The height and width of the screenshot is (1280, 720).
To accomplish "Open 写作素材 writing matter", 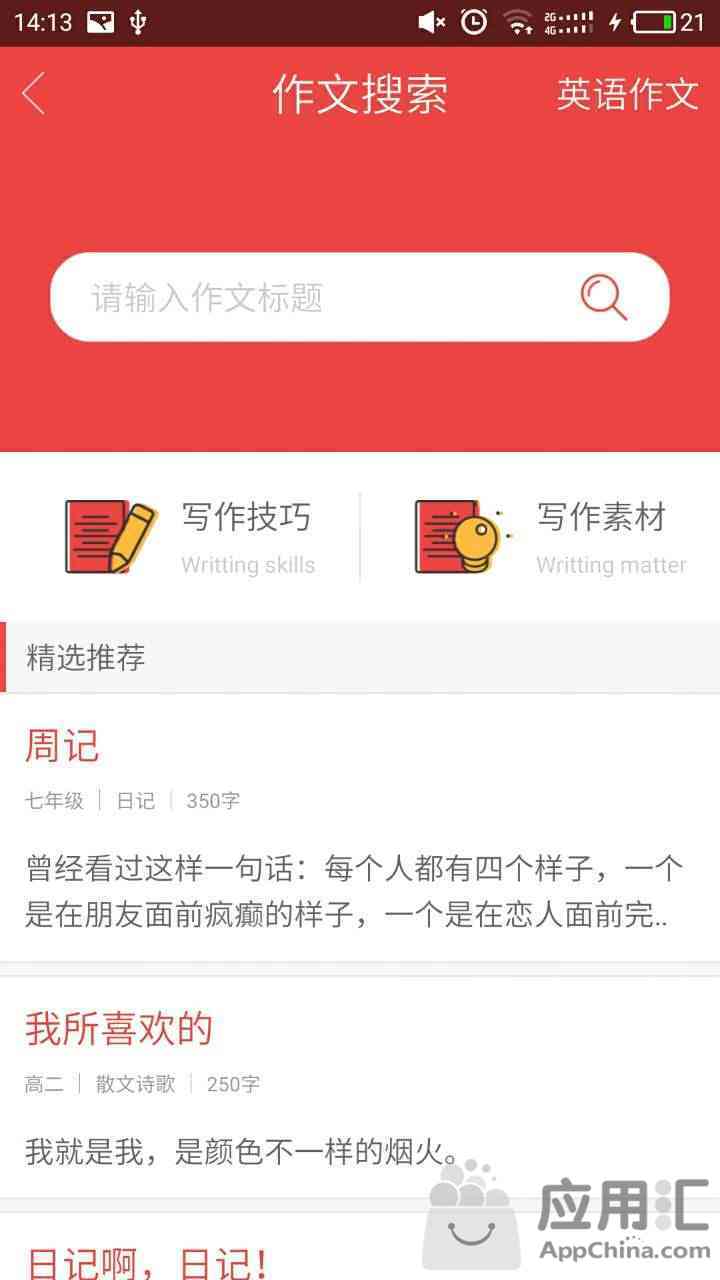I will (x=550, y=537).
